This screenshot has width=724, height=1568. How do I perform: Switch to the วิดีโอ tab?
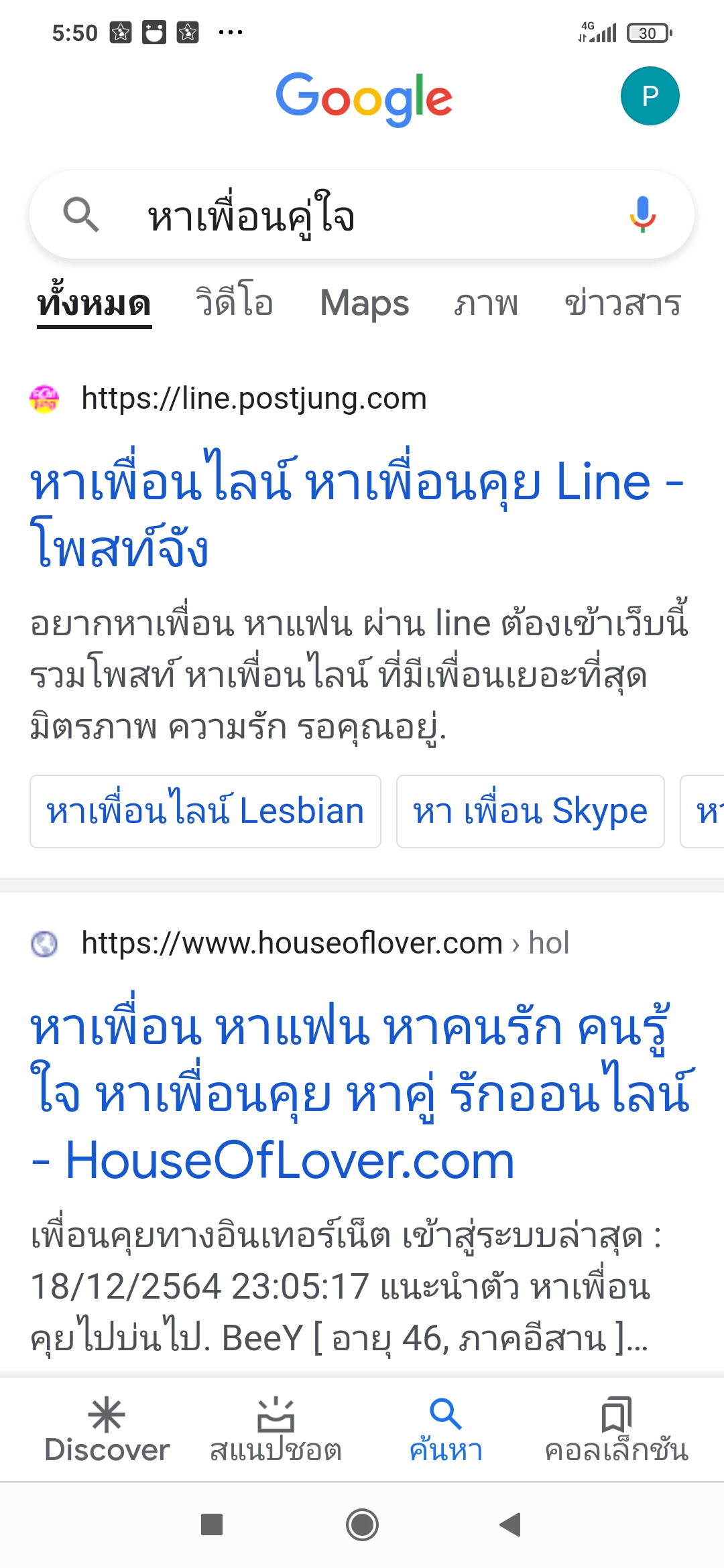click(x=234, y=303)
